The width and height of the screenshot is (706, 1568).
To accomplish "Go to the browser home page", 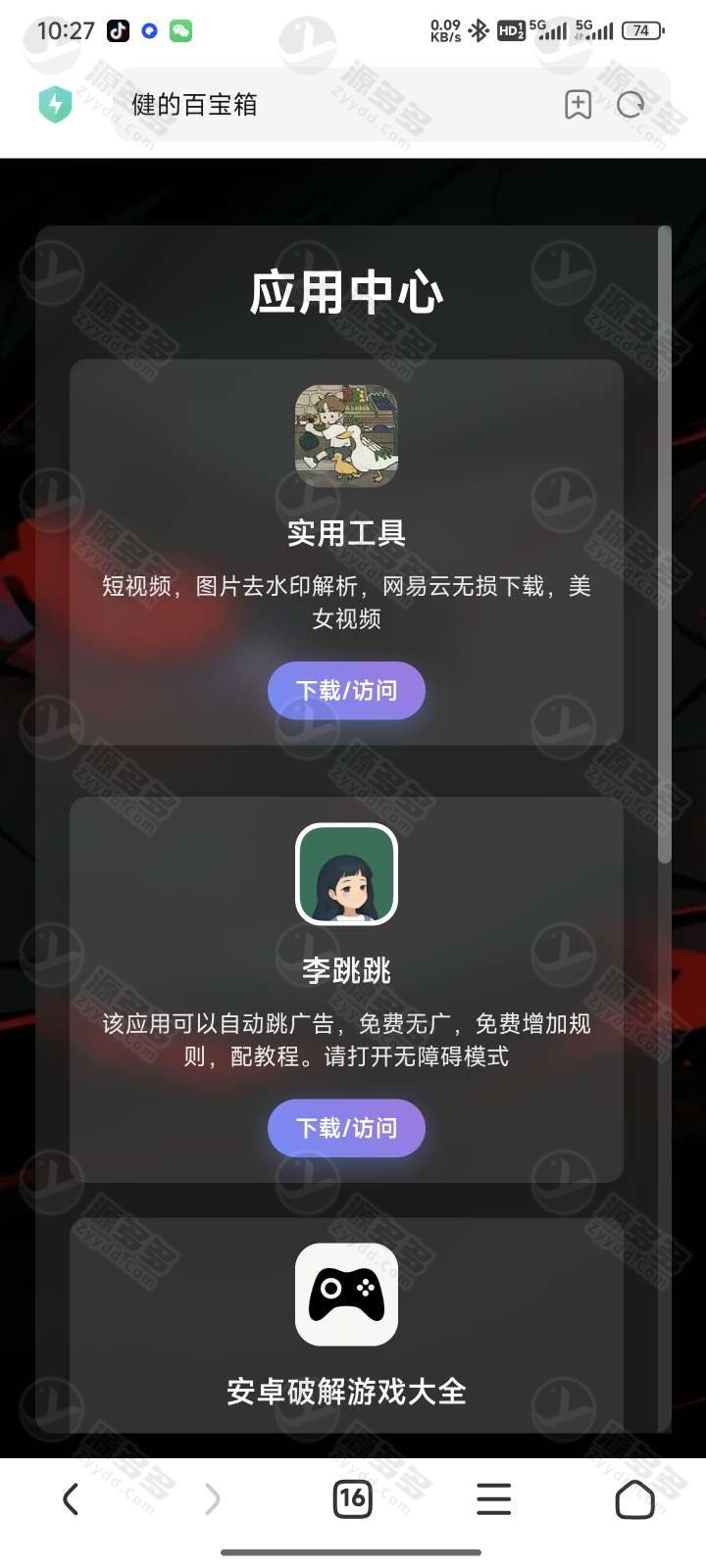I will [634, 1498].
